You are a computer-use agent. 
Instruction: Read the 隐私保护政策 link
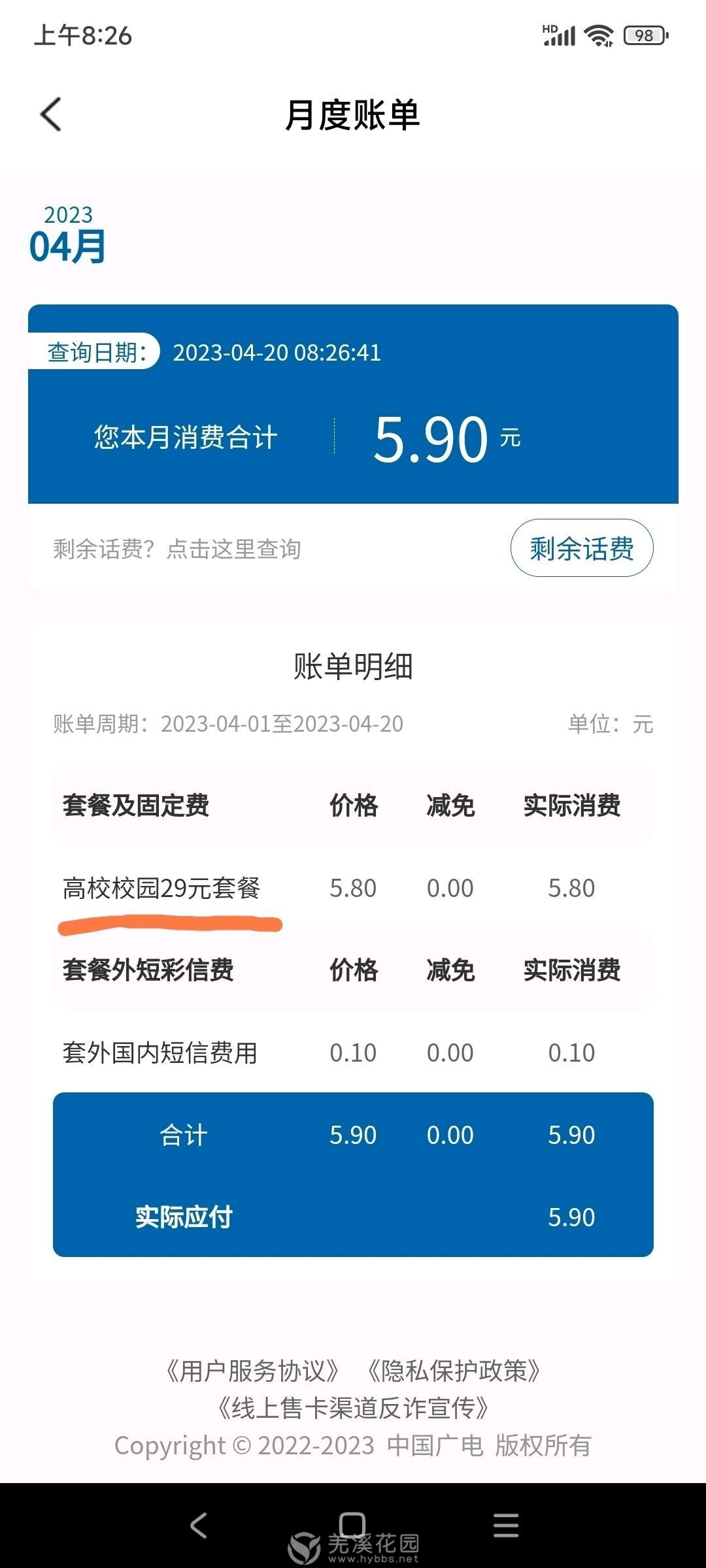(x=454, y=1371)
